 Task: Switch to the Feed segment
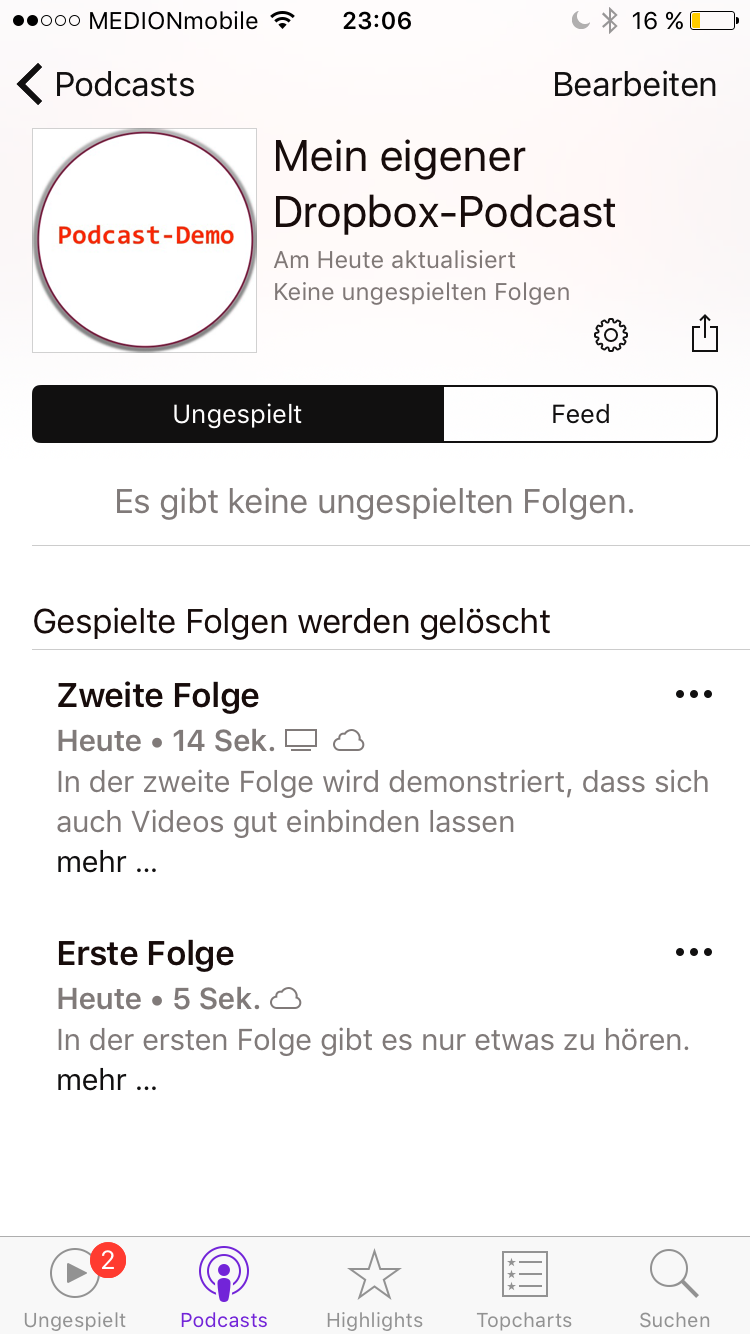[x=580, y=414]
